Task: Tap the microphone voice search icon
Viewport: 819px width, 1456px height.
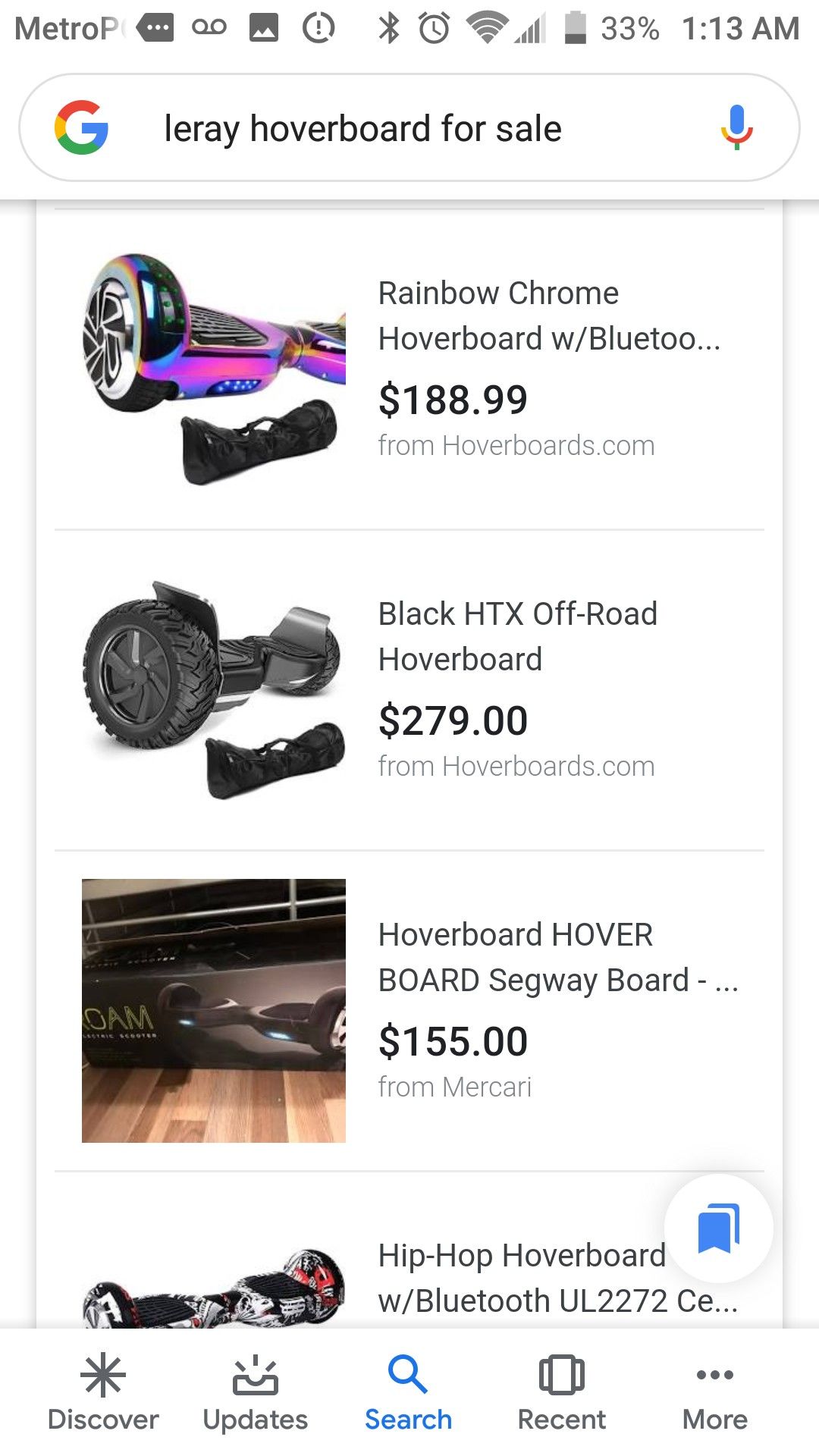Action: coord(736,127)
